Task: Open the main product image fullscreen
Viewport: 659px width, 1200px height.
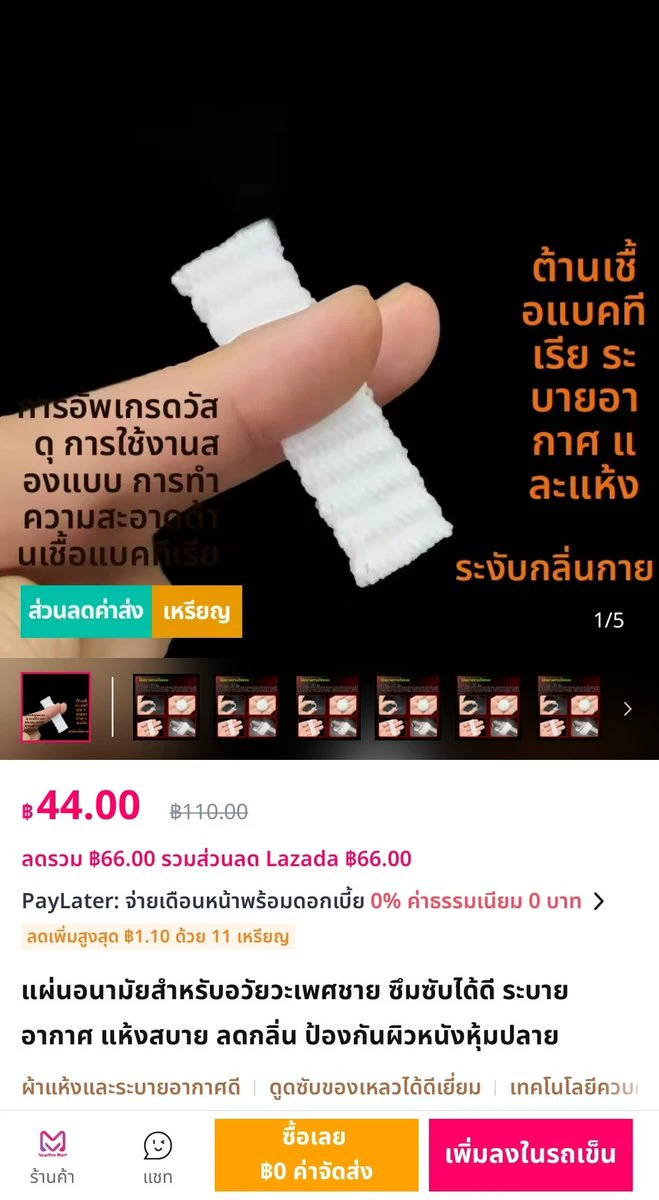Action: pos(329,330)
